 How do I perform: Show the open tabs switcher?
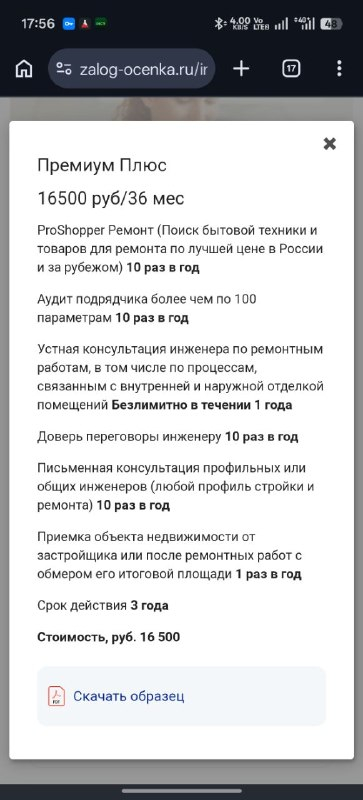(291, 69)
